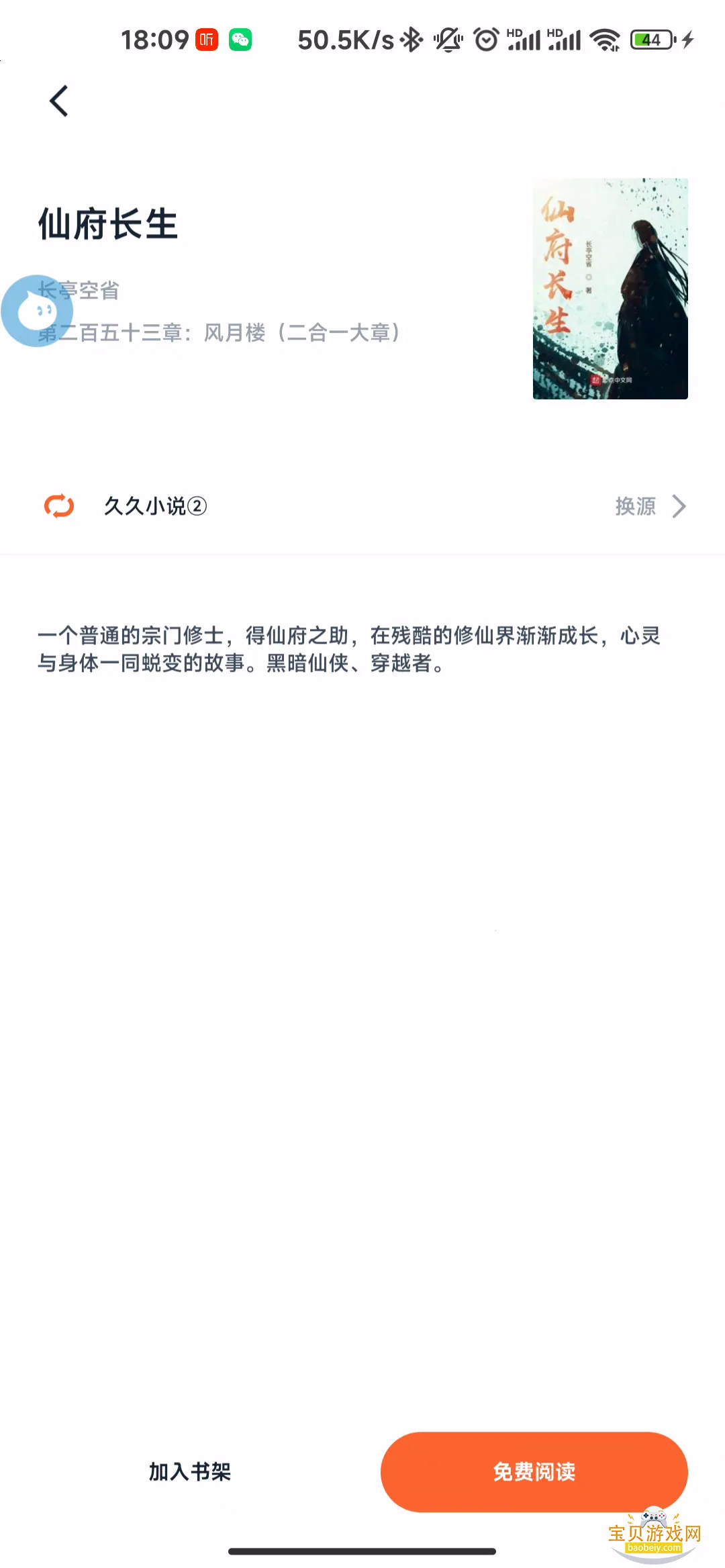Click the Bluetooth icon in the status bar

pos(412,39)
